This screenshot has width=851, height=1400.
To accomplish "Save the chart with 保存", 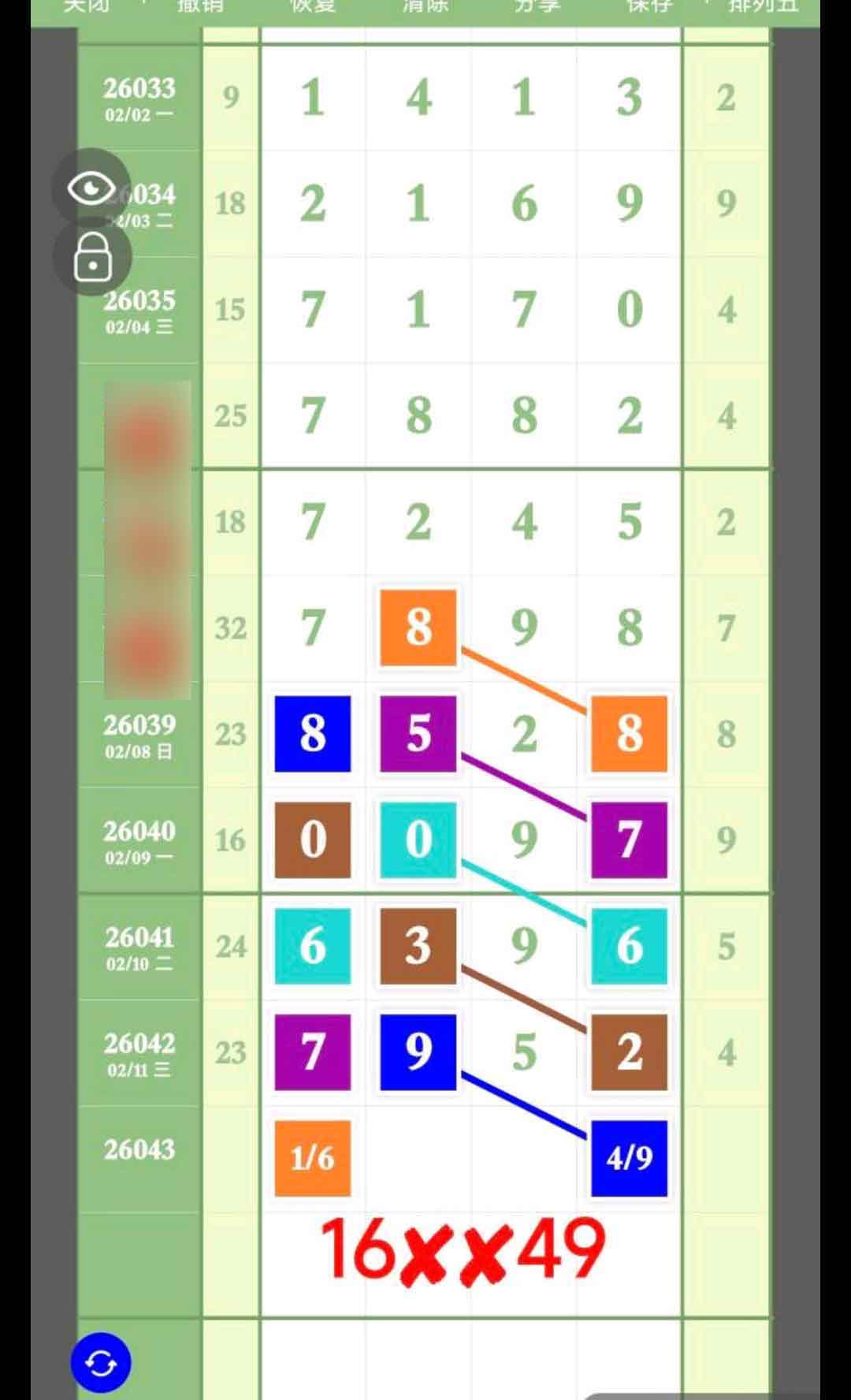I will coord(649,6).
